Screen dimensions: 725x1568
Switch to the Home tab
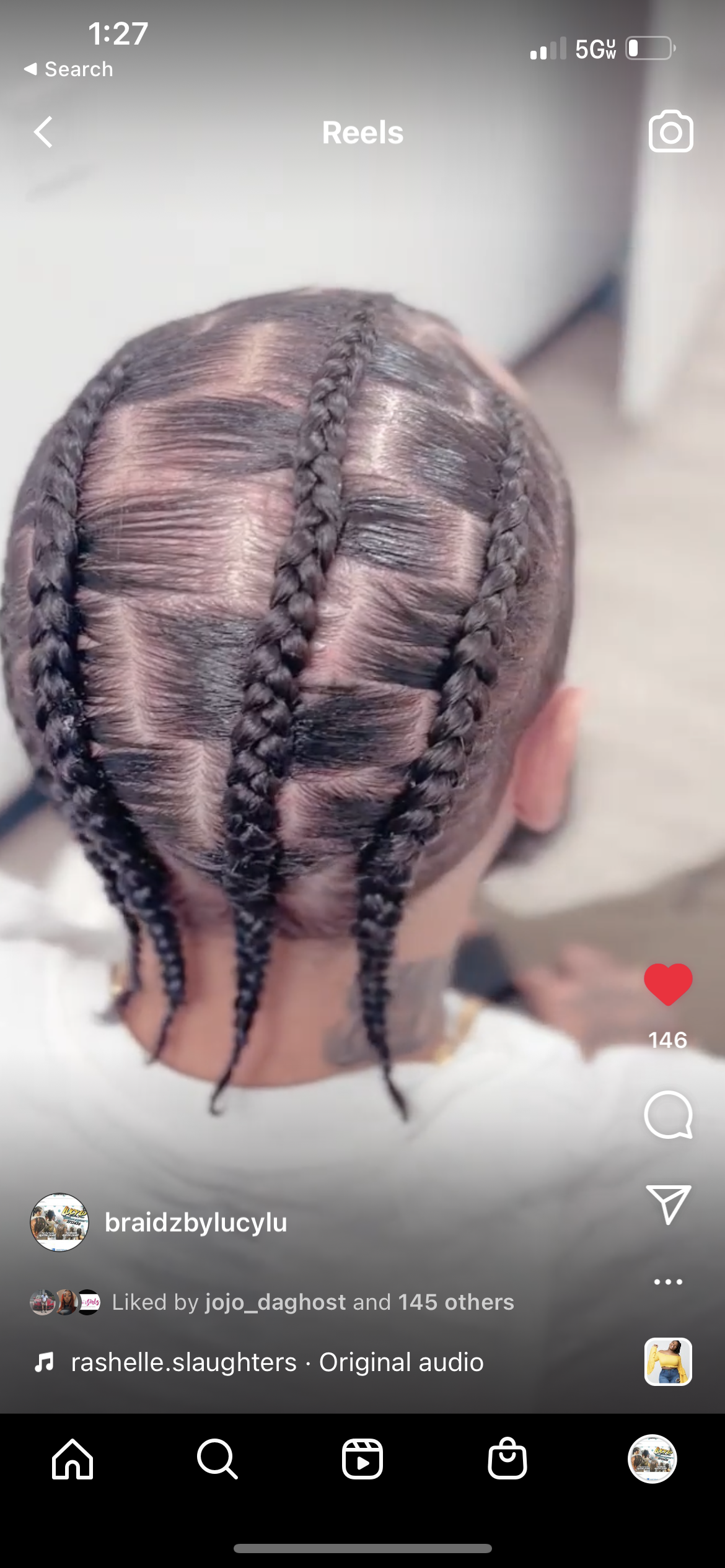[72, 1459]
